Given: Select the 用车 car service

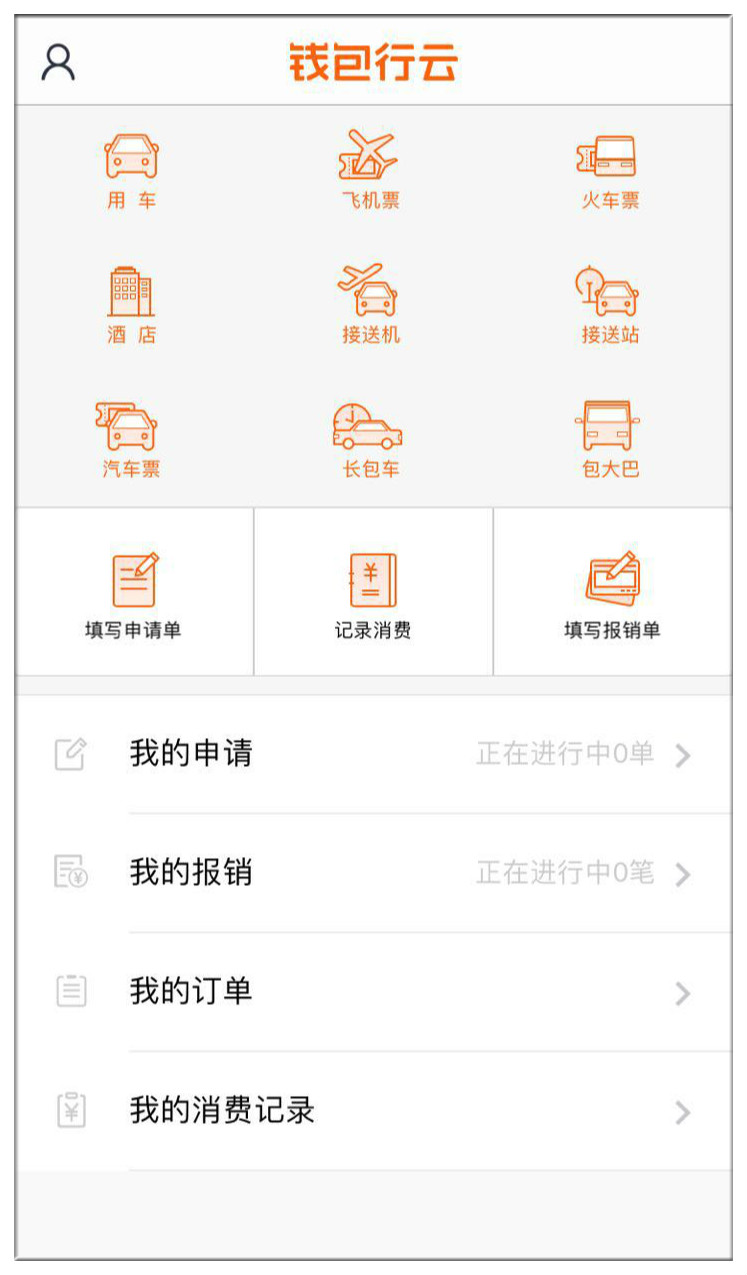Looking at the screenshot, I should (x=132, y=170).
